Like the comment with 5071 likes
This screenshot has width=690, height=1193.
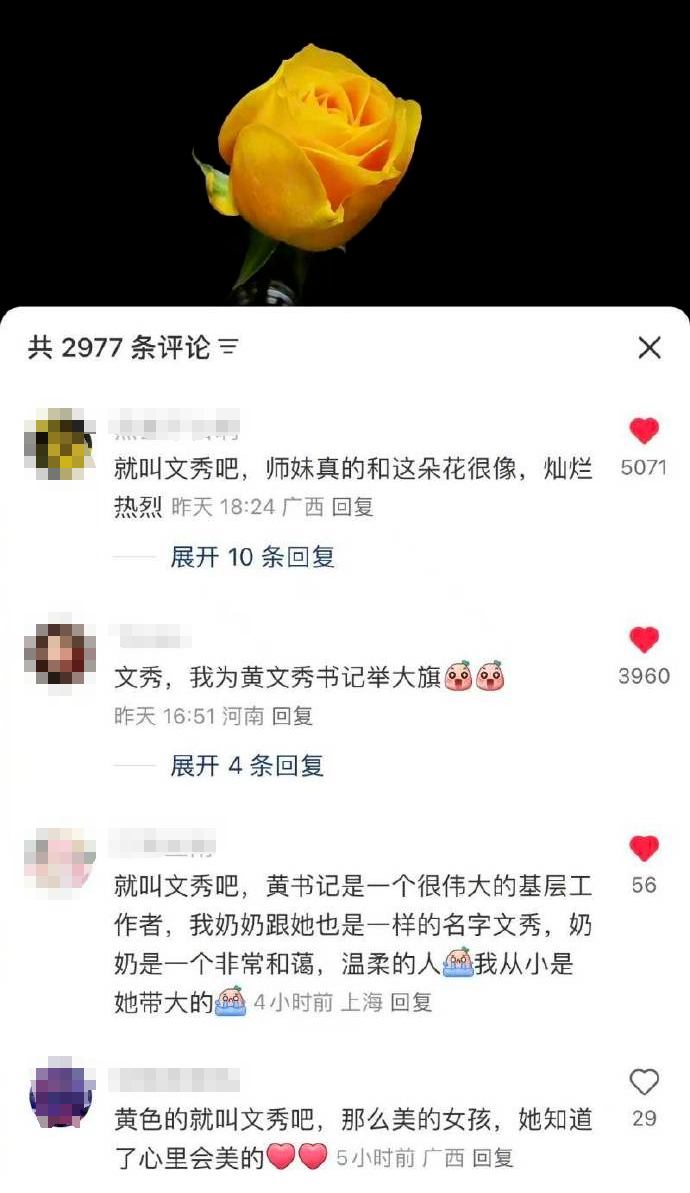coord(644,432)
